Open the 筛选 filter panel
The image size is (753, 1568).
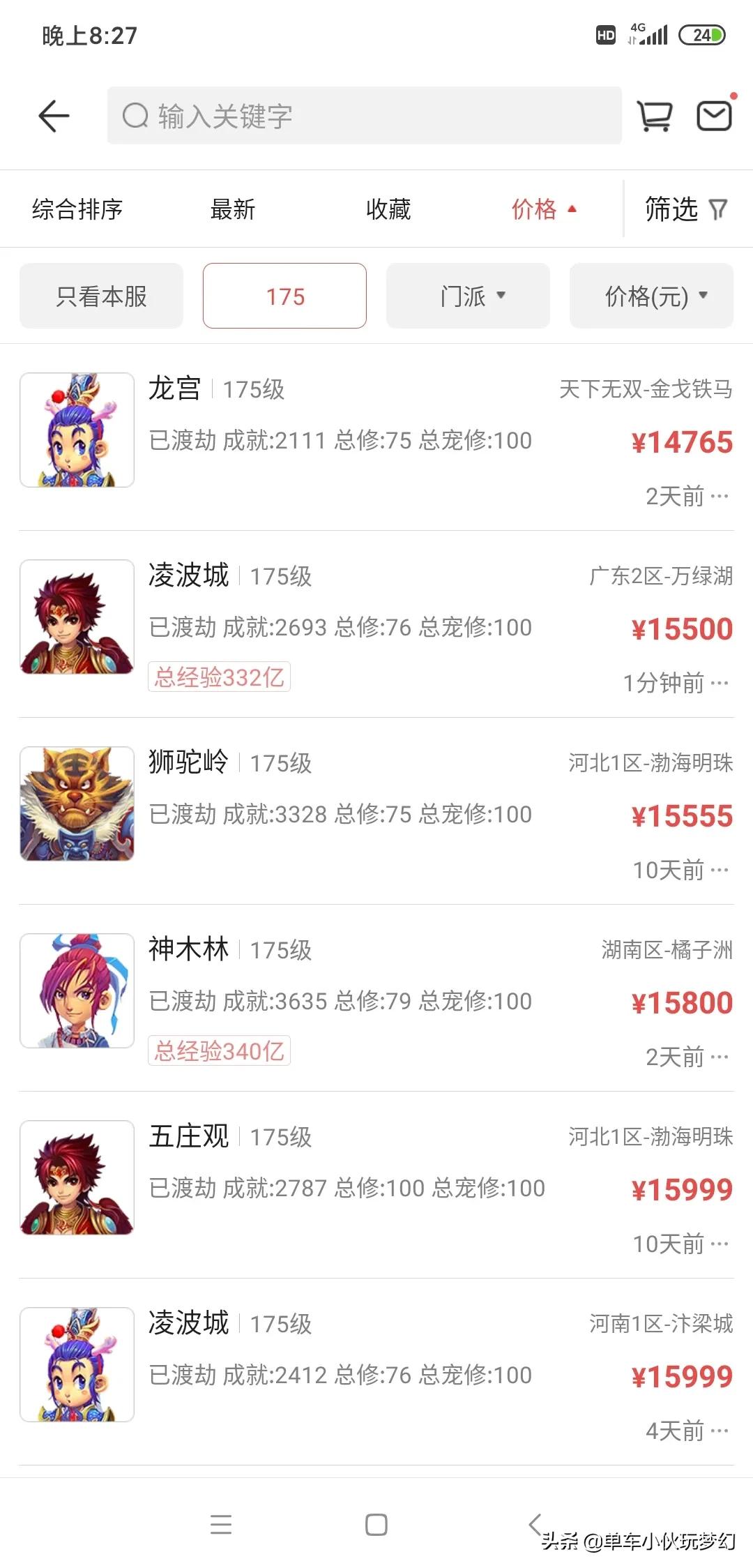[686, 209]
